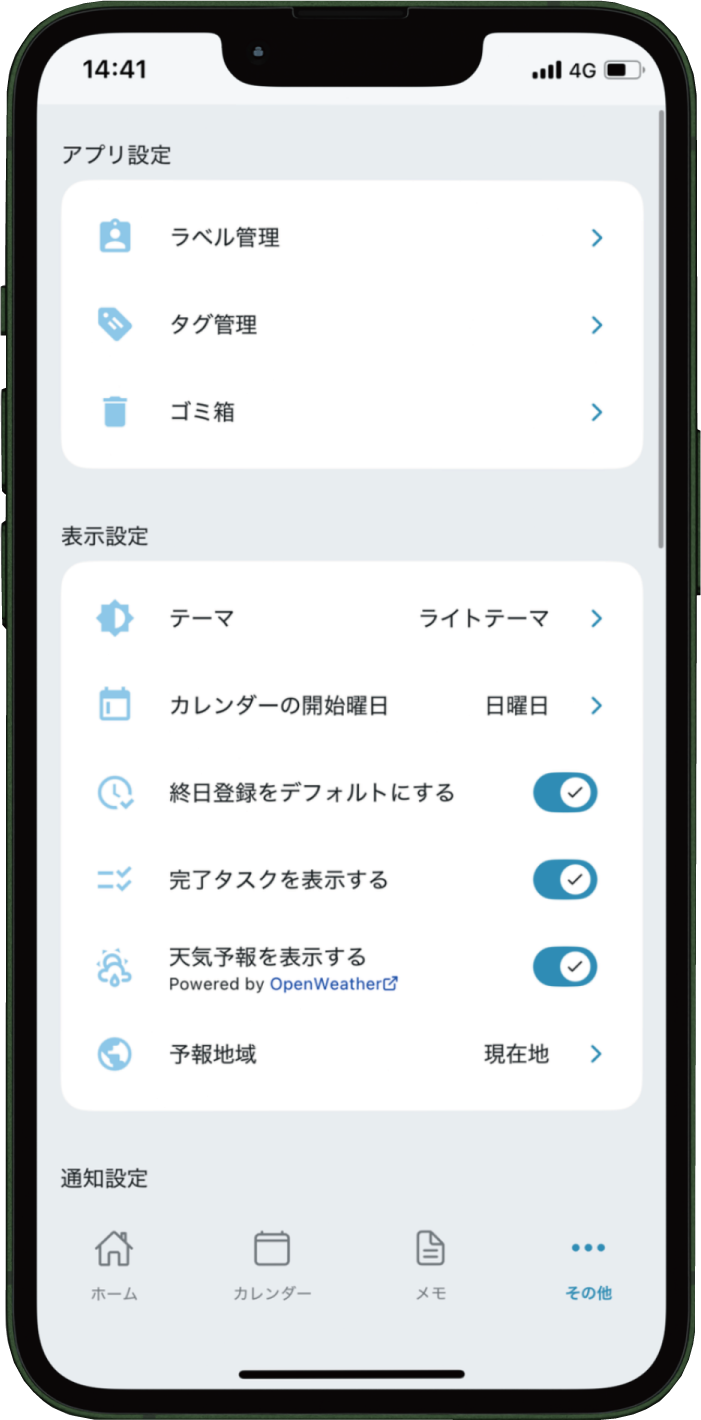The image size is (701, 1420).
Task: Open the ゴミ箱 trash row
Action: pos(351,412)
